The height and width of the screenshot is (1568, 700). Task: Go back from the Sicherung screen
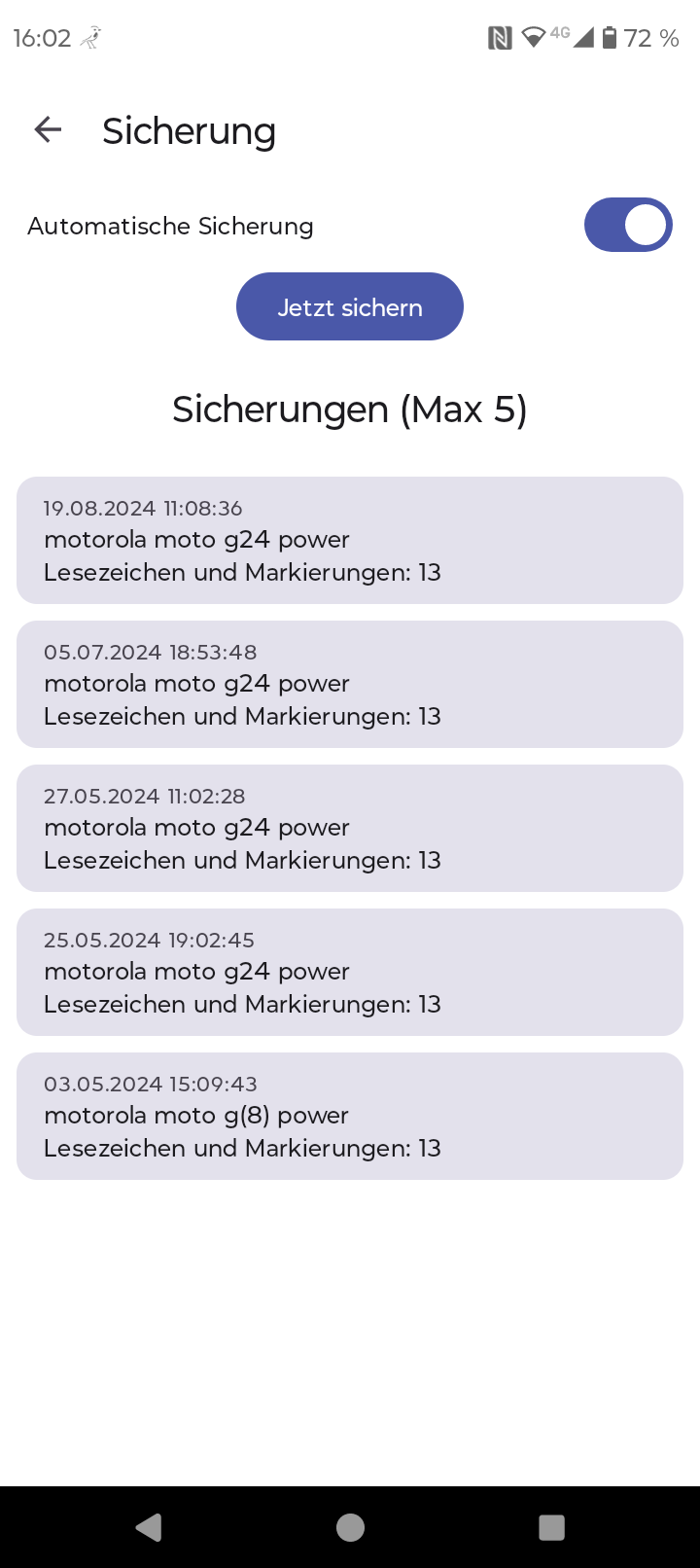click(48, 129)
